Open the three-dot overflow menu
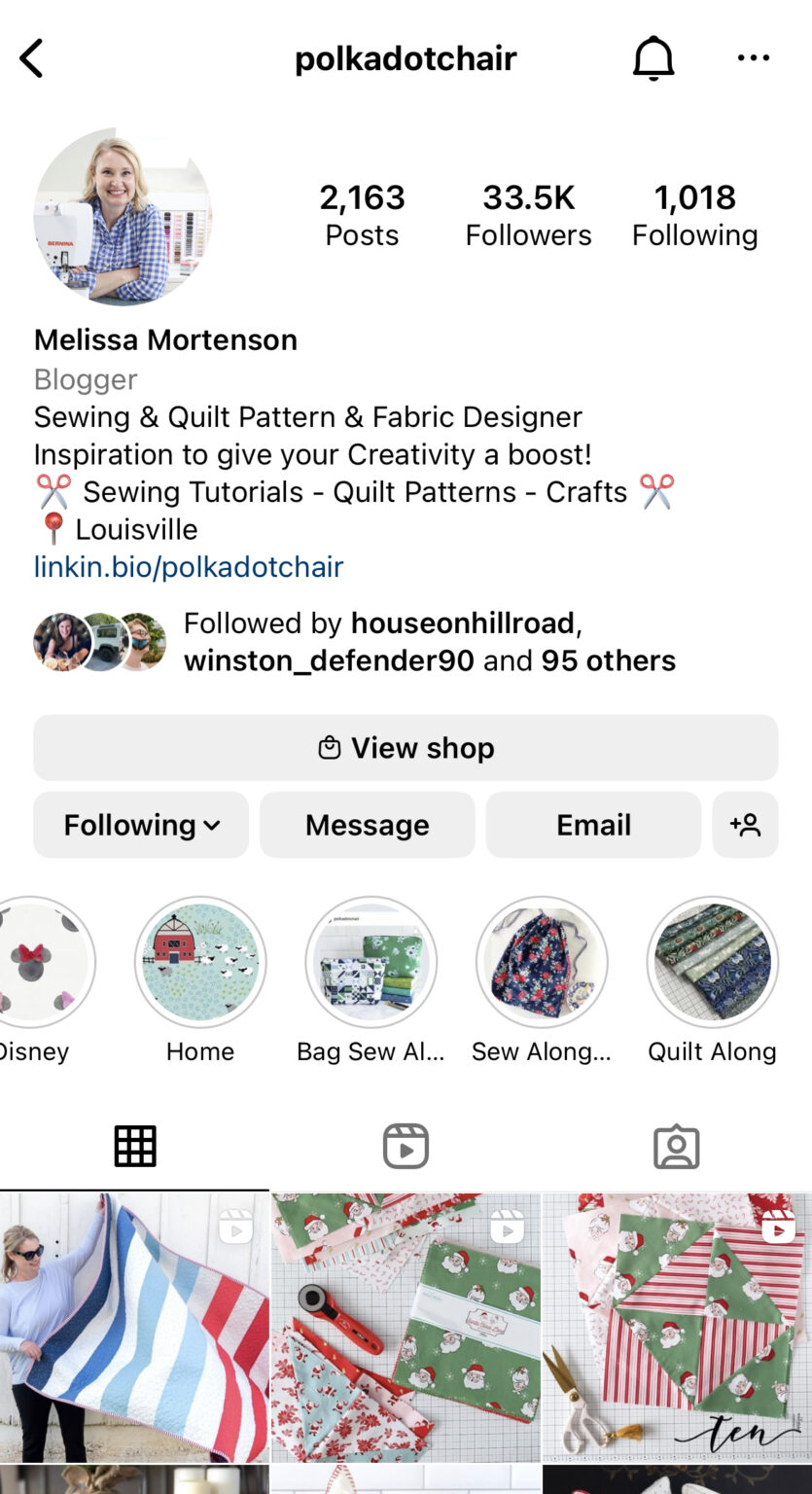 [x=753, y=58]
